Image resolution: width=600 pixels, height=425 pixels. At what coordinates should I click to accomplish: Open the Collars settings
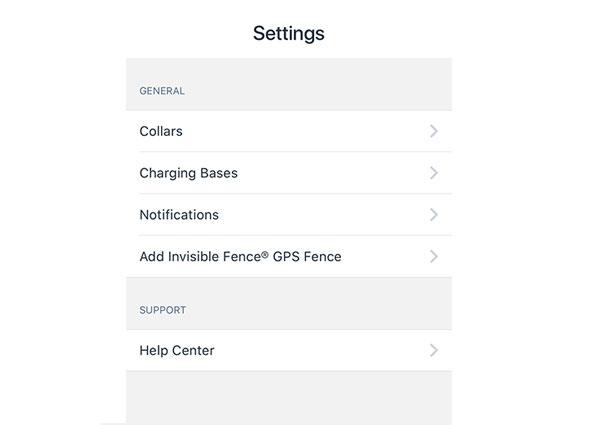click(x=288, y=131)
